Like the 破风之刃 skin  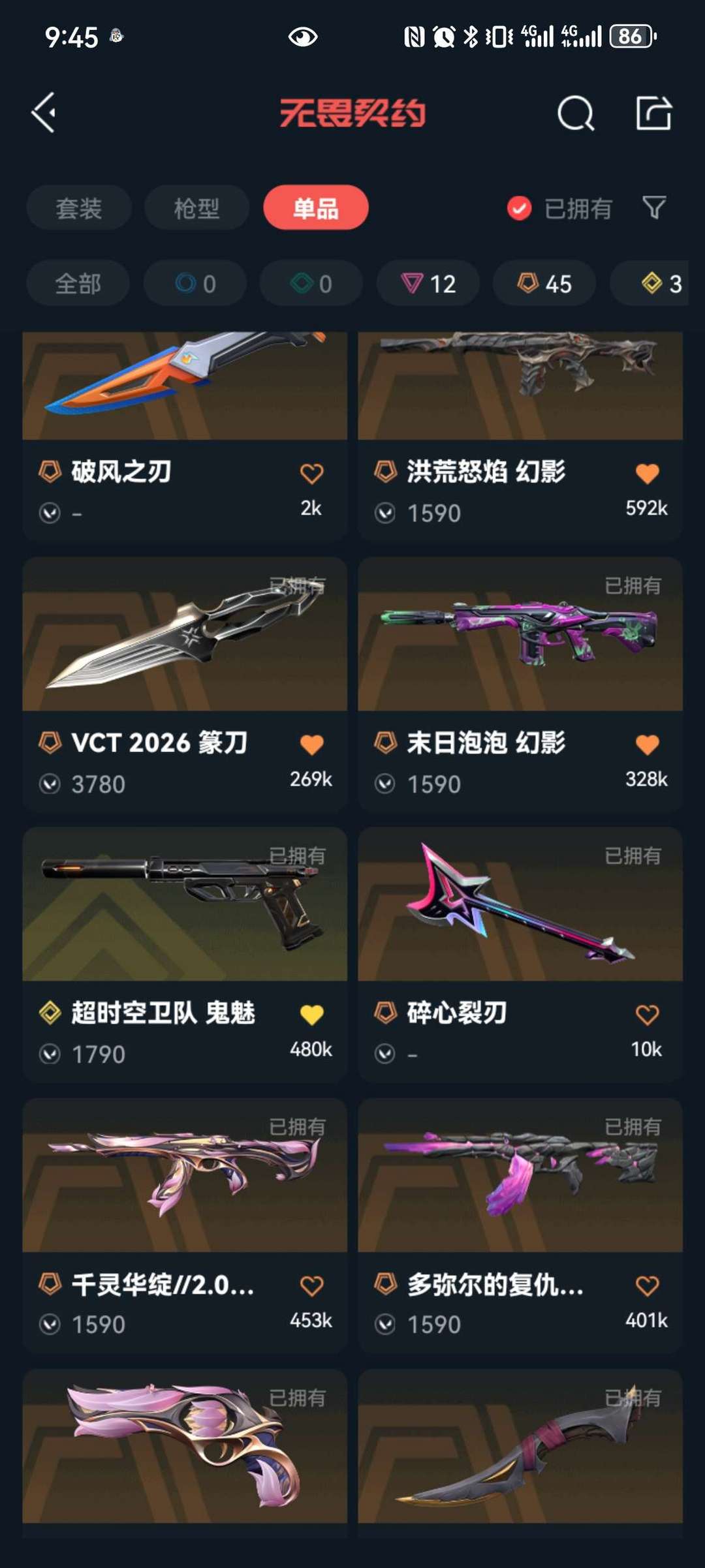311,473
